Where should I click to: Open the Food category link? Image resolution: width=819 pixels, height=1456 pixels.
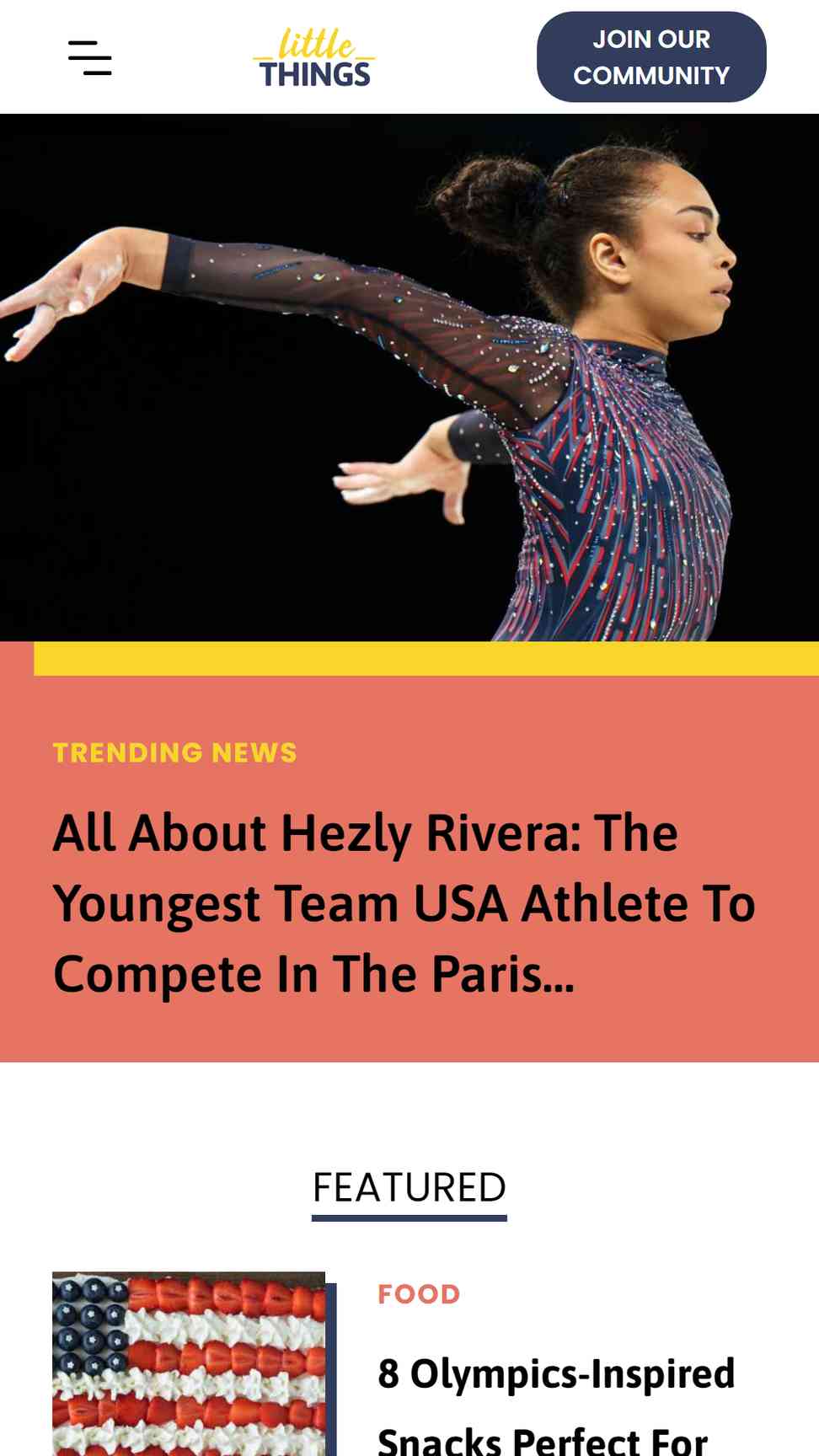pyautogui.click(x=419, y=1294)
